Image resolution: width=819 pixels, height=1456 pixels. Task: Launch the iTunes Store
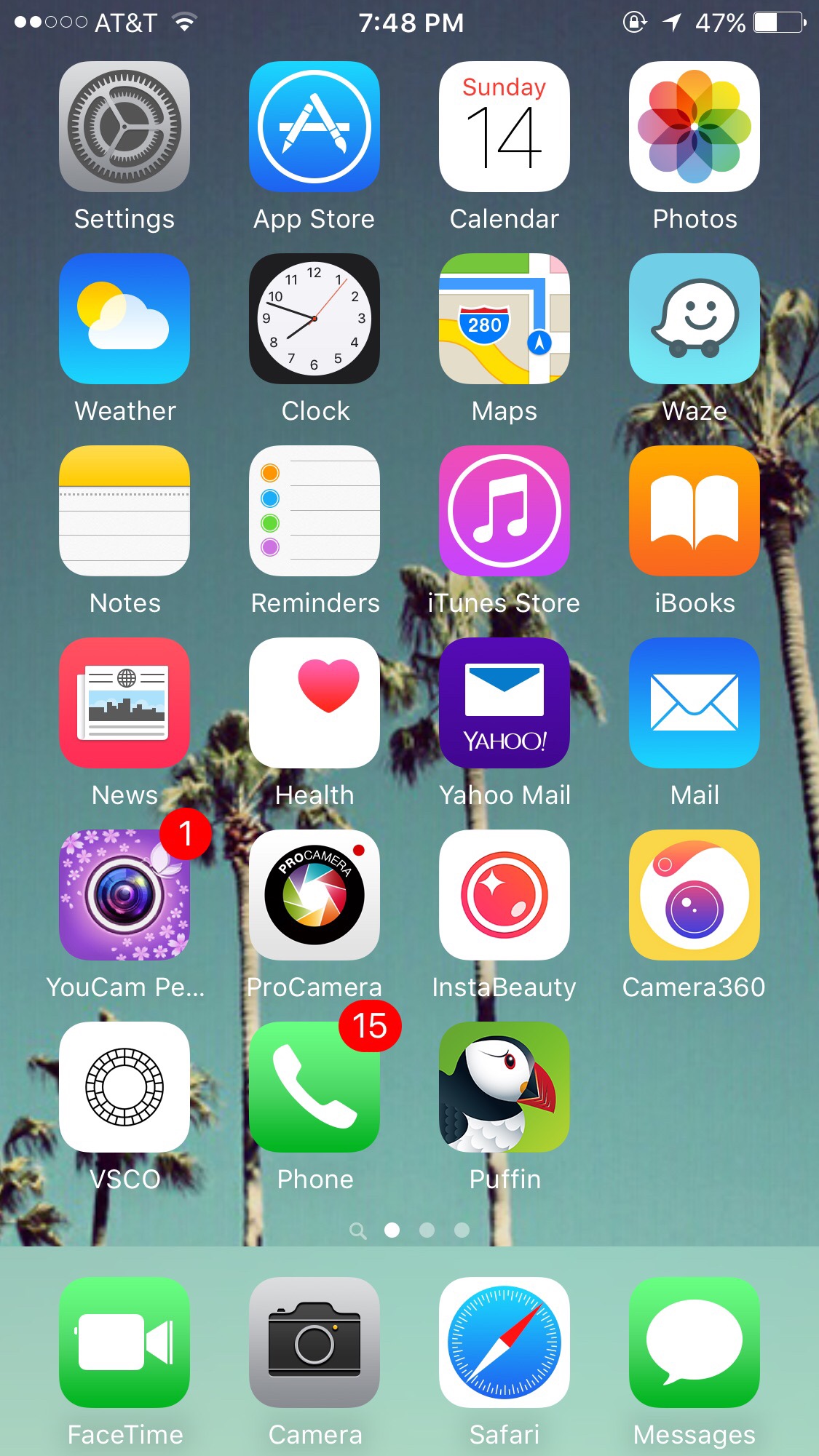pyautogui.click(x=504, y=511)
